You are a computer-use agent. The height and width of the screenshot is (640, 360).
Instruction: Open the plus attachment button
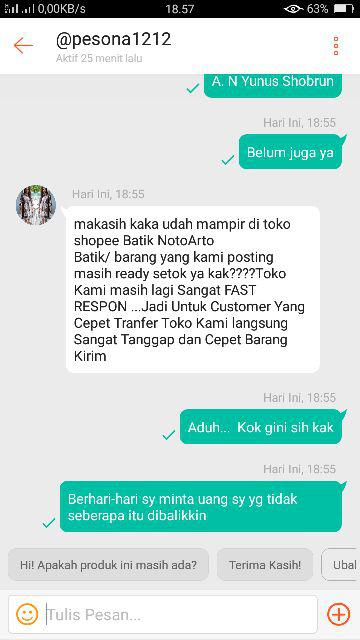(338, 614)
